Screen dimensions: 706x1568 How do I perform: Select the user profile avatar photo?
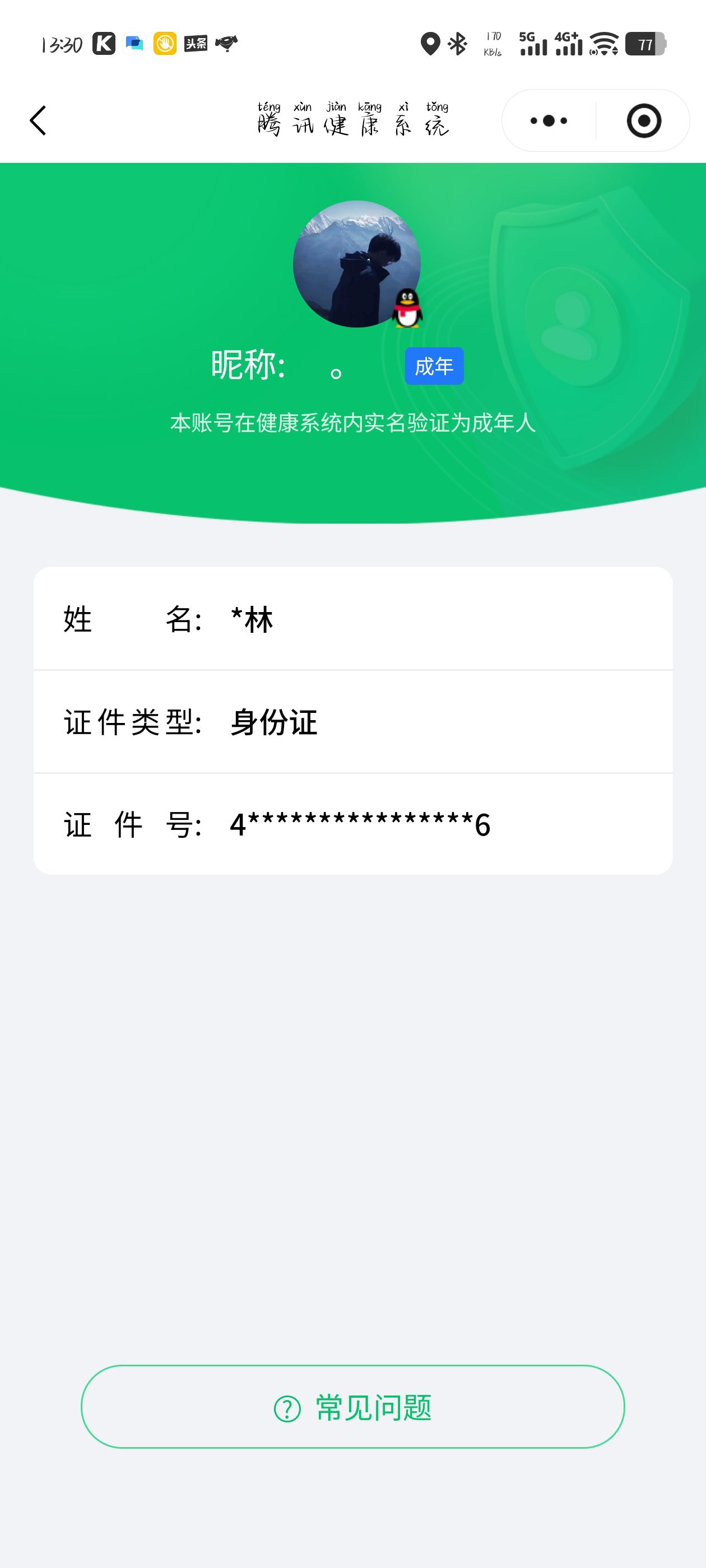356,264
